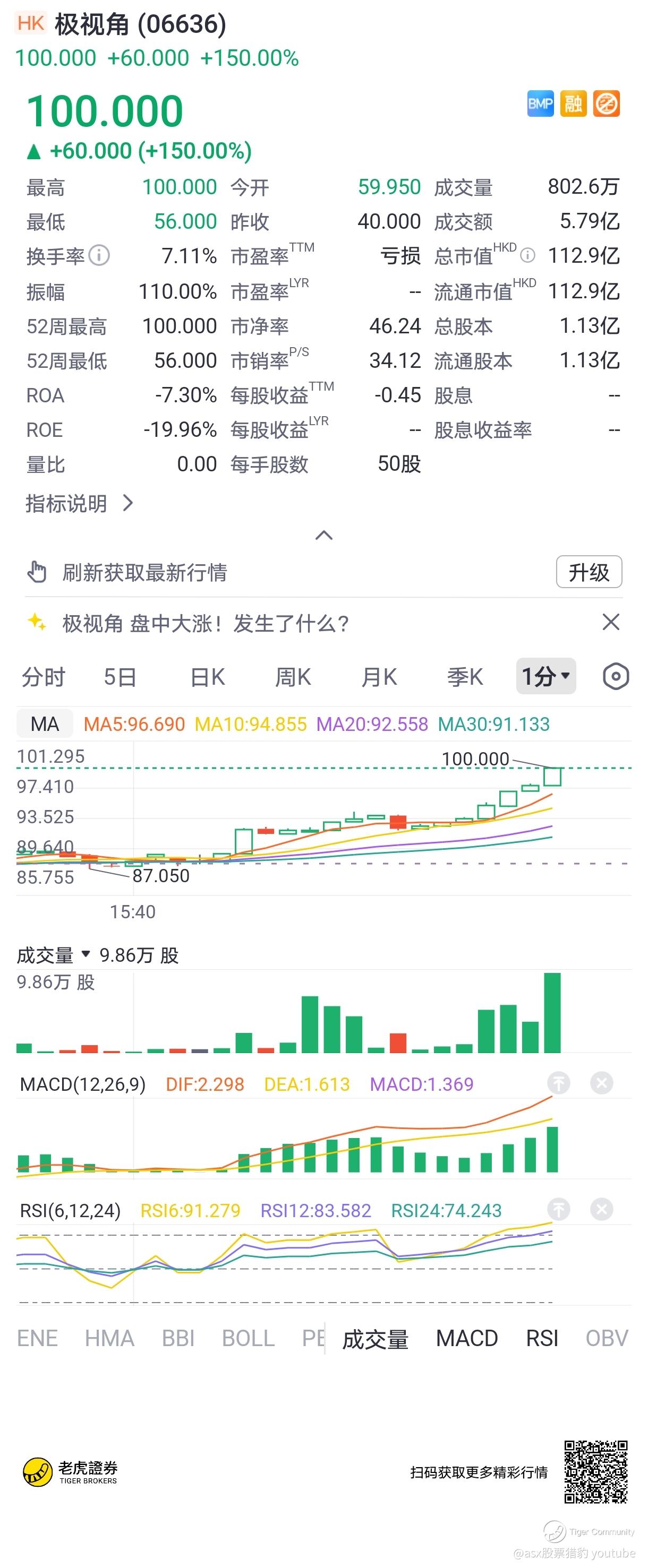Pin the MACD panel to top
648x1568 pixels.
coord(558,1083)
